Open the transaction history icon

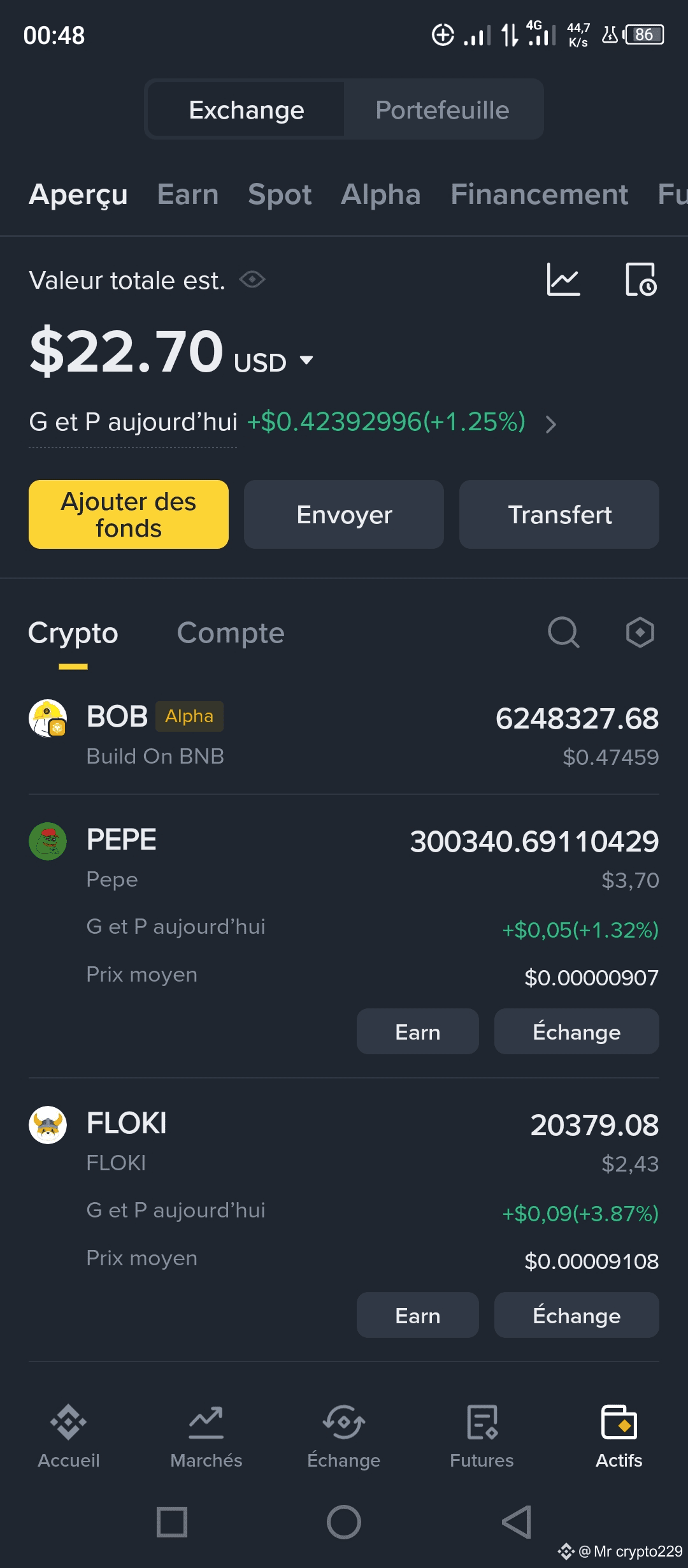(640, 279)
